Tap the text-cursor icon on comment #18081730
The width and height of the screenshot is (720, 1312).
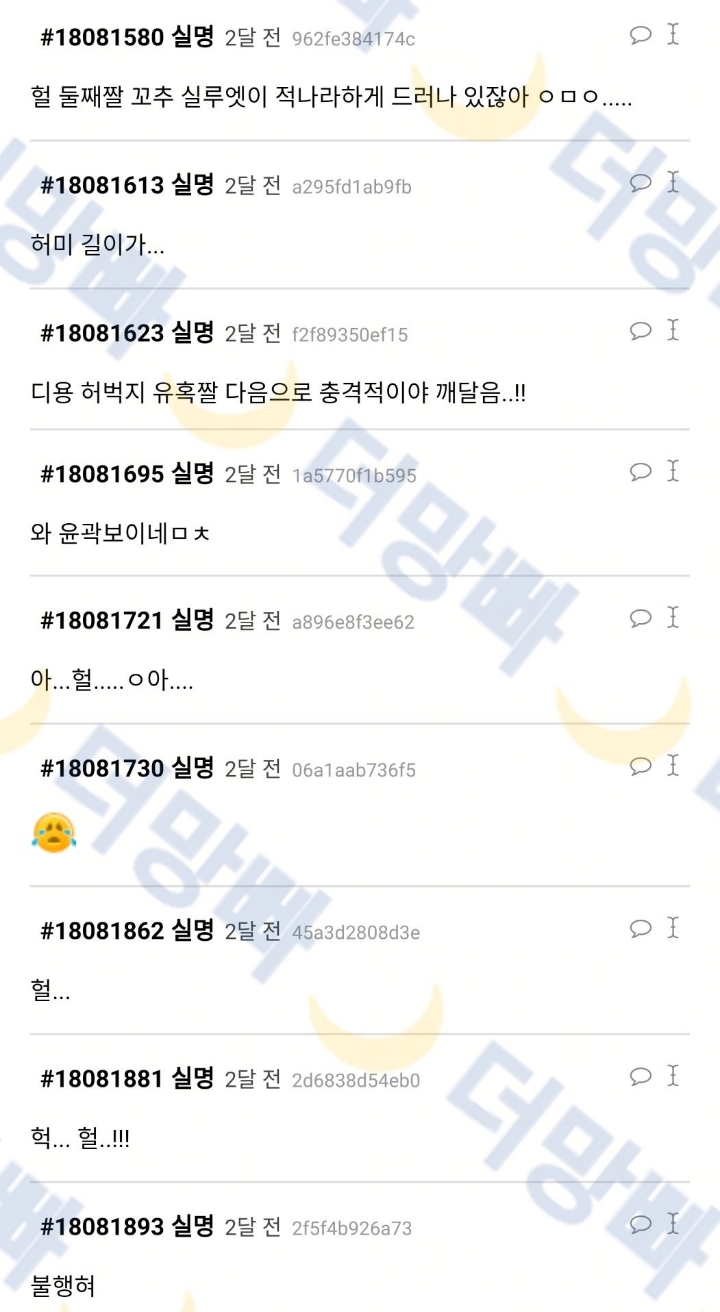[x=673, y=766]
